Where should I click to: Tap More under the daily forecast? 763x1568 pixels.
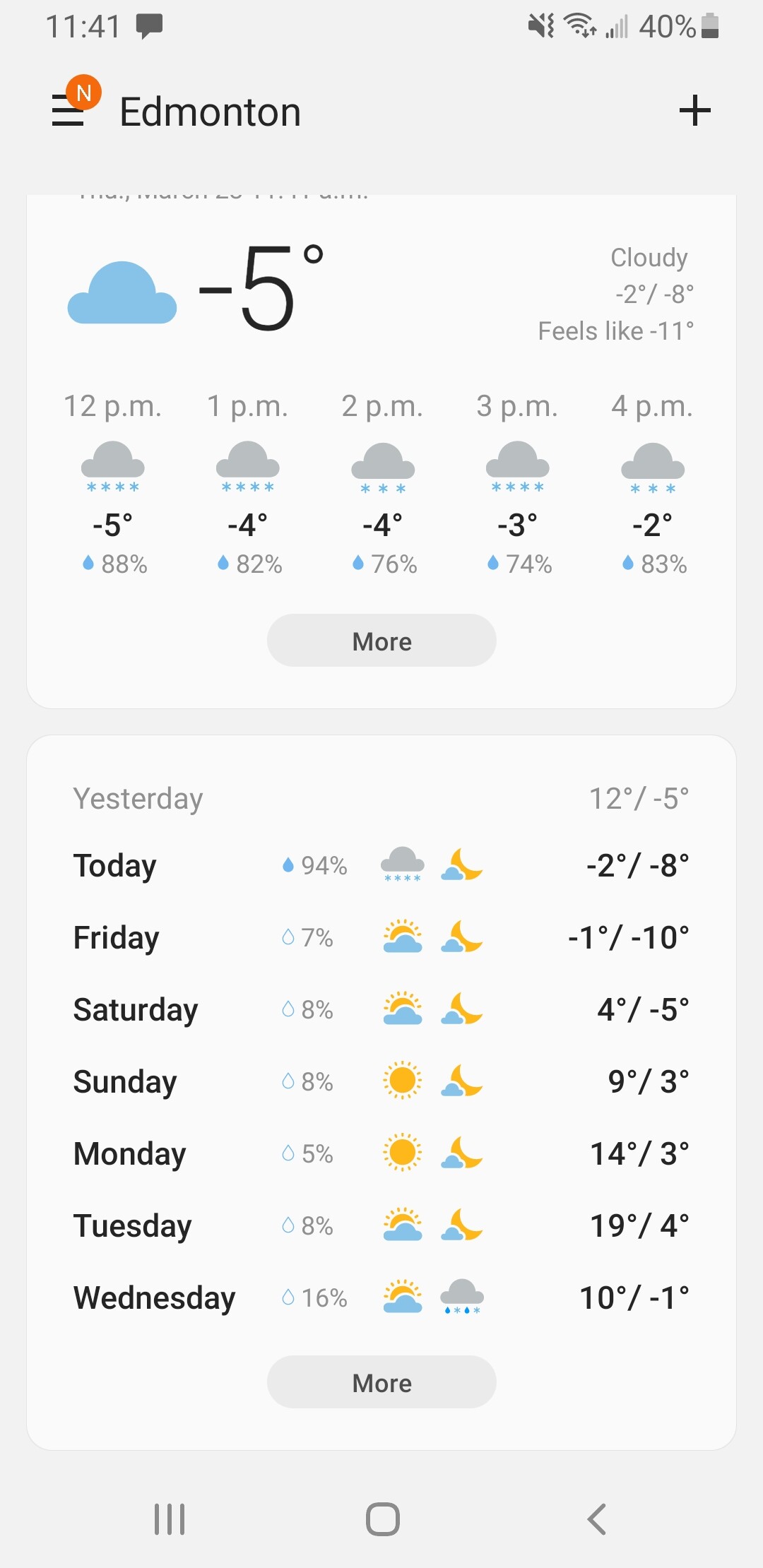click(x=381, y=1382)
